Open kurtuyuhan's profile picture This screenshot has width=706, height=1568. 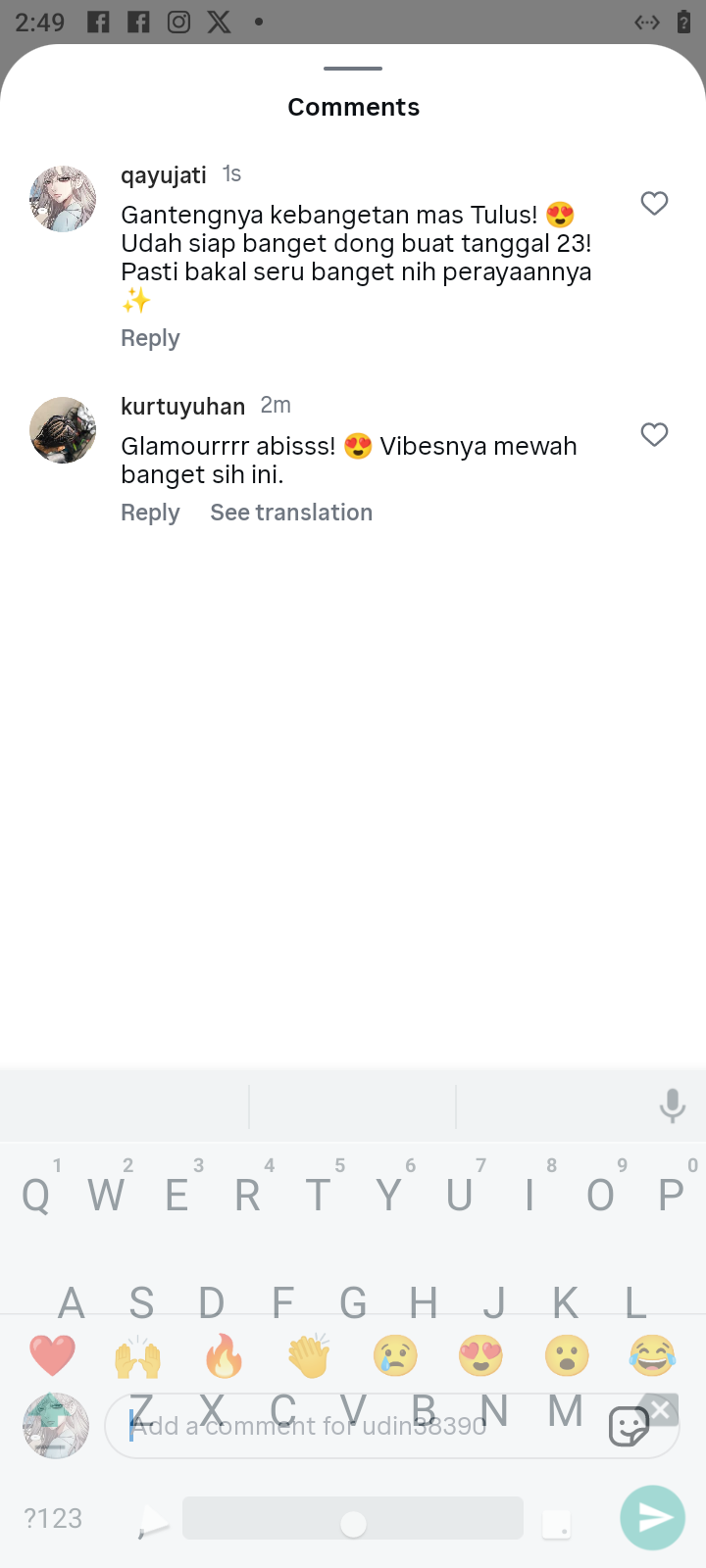[63, 430]
